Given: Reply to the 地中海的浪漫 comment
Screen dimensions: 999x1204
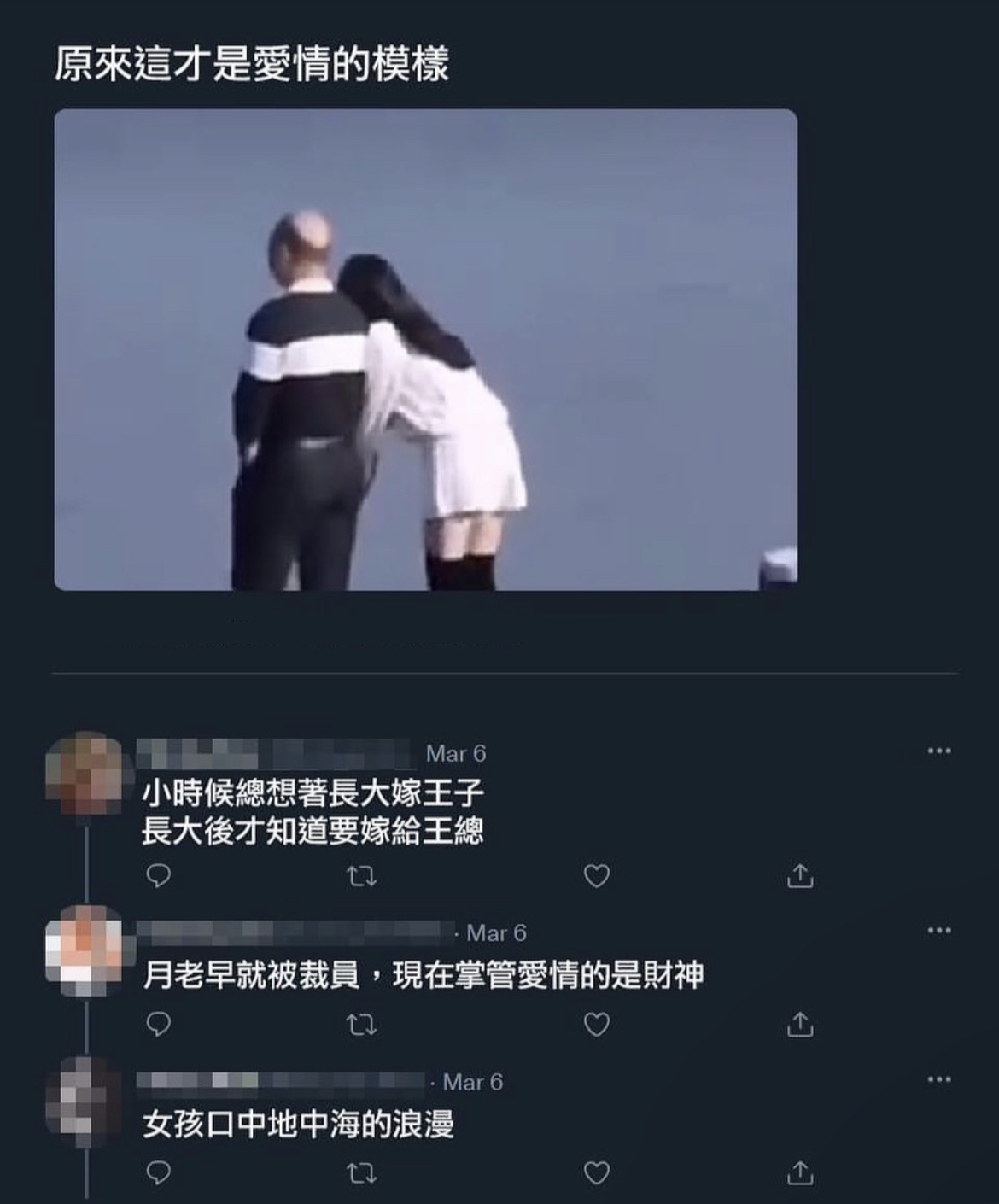Looking at the screenshot, I should 159,1172.
